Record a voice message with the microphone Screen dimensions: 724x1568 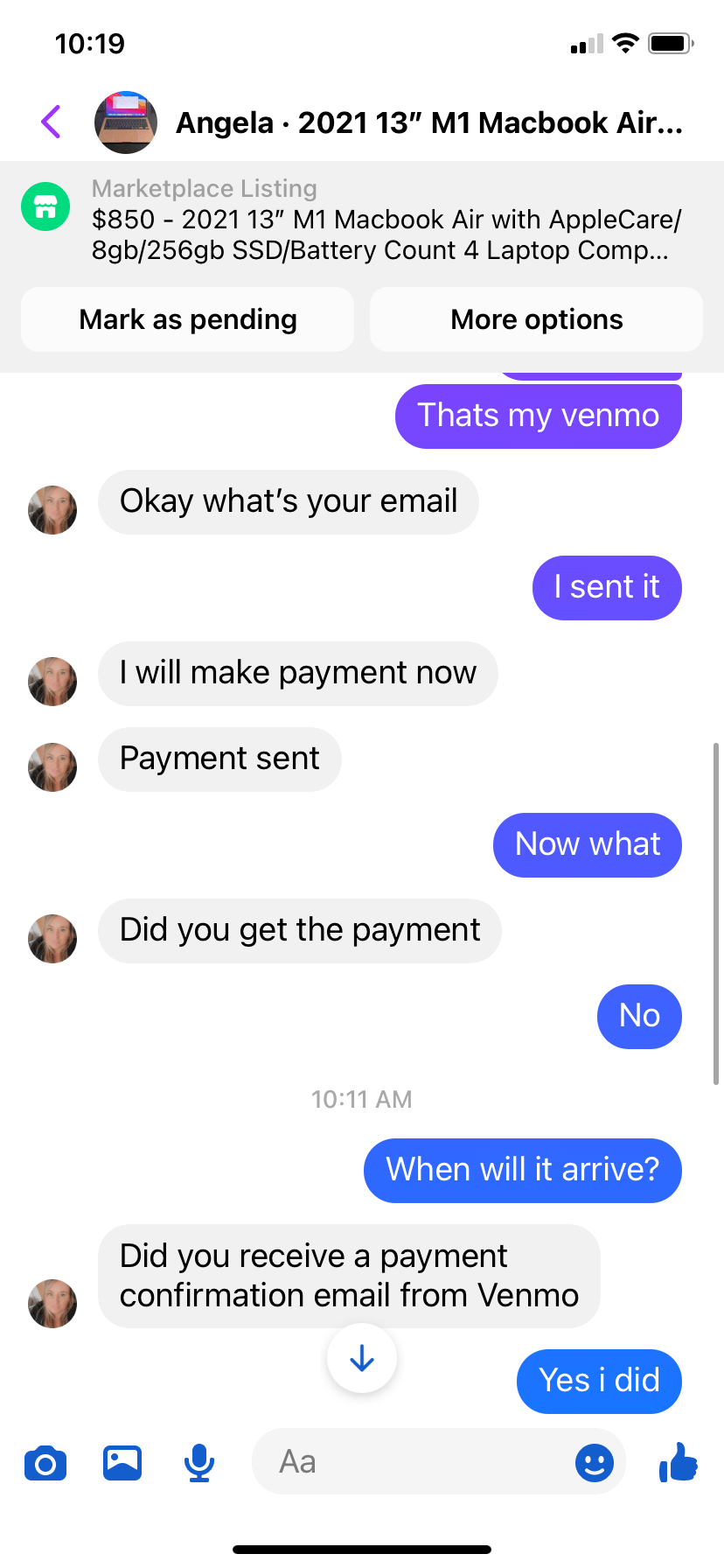[199, 1462]
